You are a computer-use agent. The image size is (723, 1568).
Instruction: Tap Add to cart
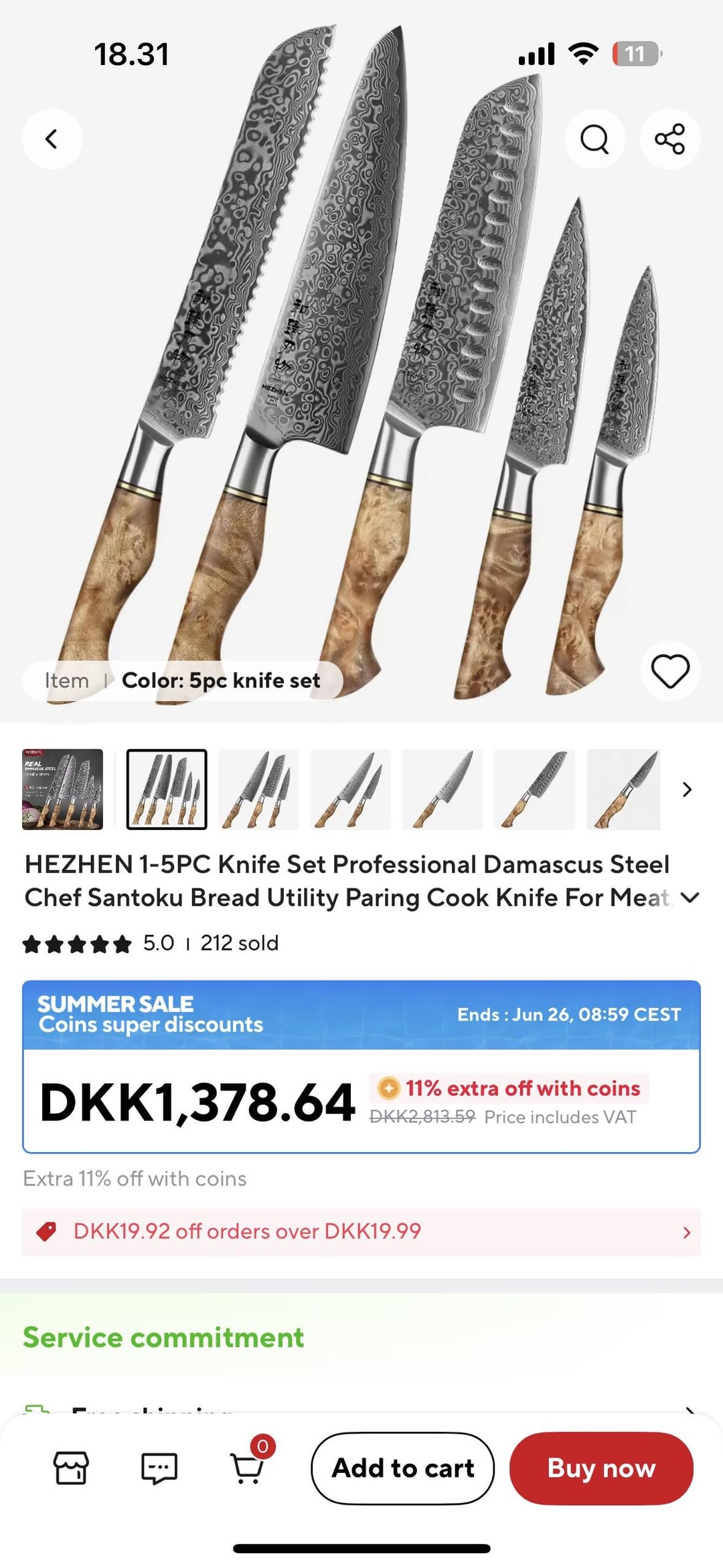point(403,1468)
